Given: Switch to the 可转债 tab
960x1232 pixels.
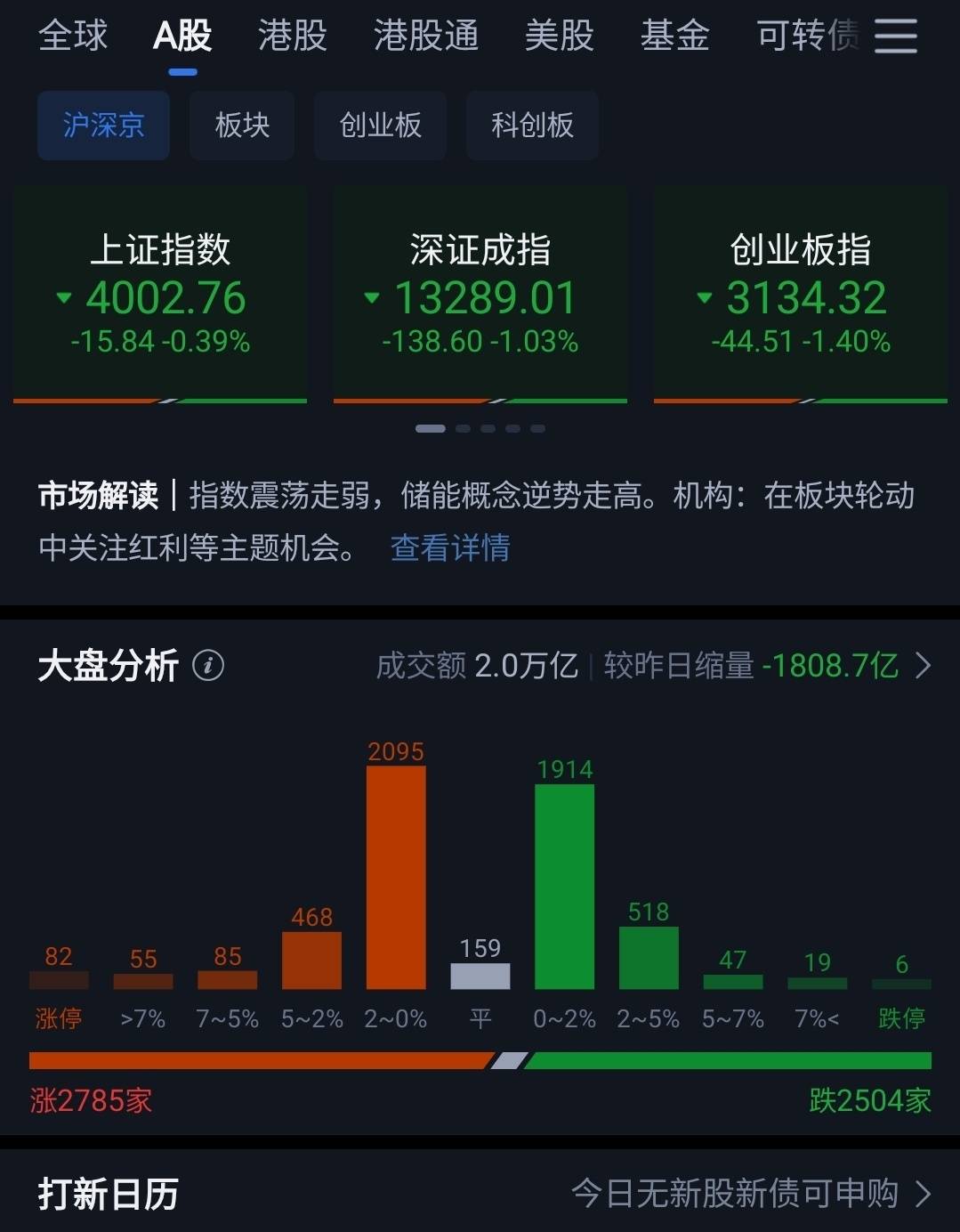Looking at the screenshot, I should click(806, 36).
